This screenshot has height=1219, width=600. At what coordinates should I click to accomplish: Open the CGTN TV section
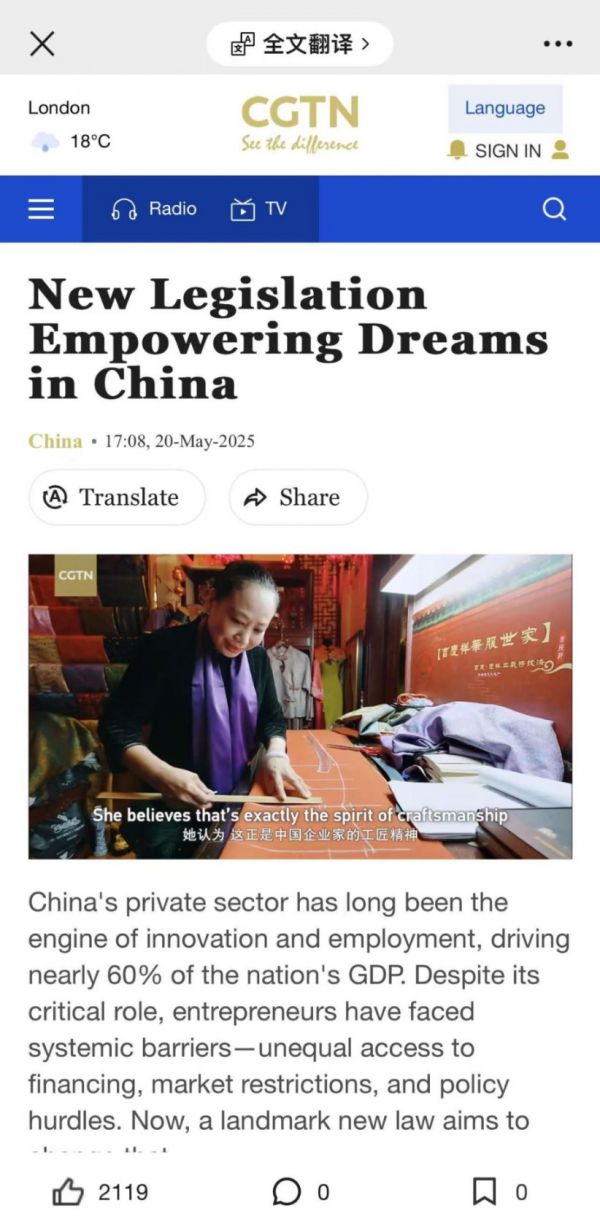point(258,209)
